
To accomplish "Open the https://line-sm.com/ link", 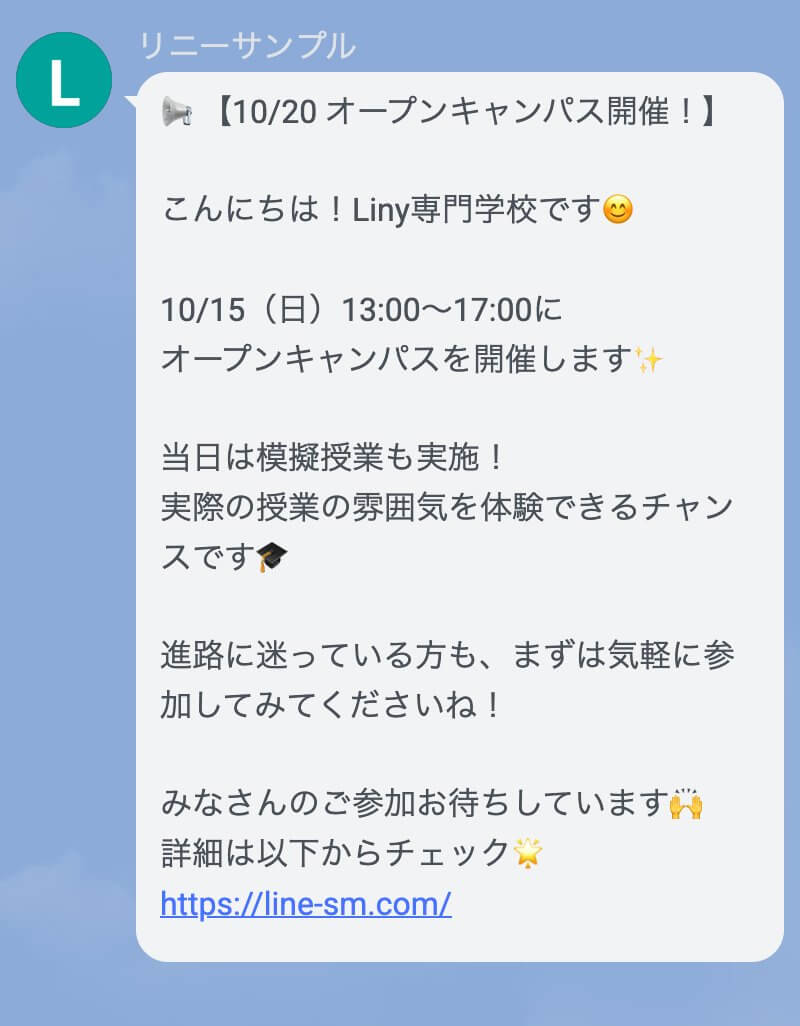I will (306, 904).
